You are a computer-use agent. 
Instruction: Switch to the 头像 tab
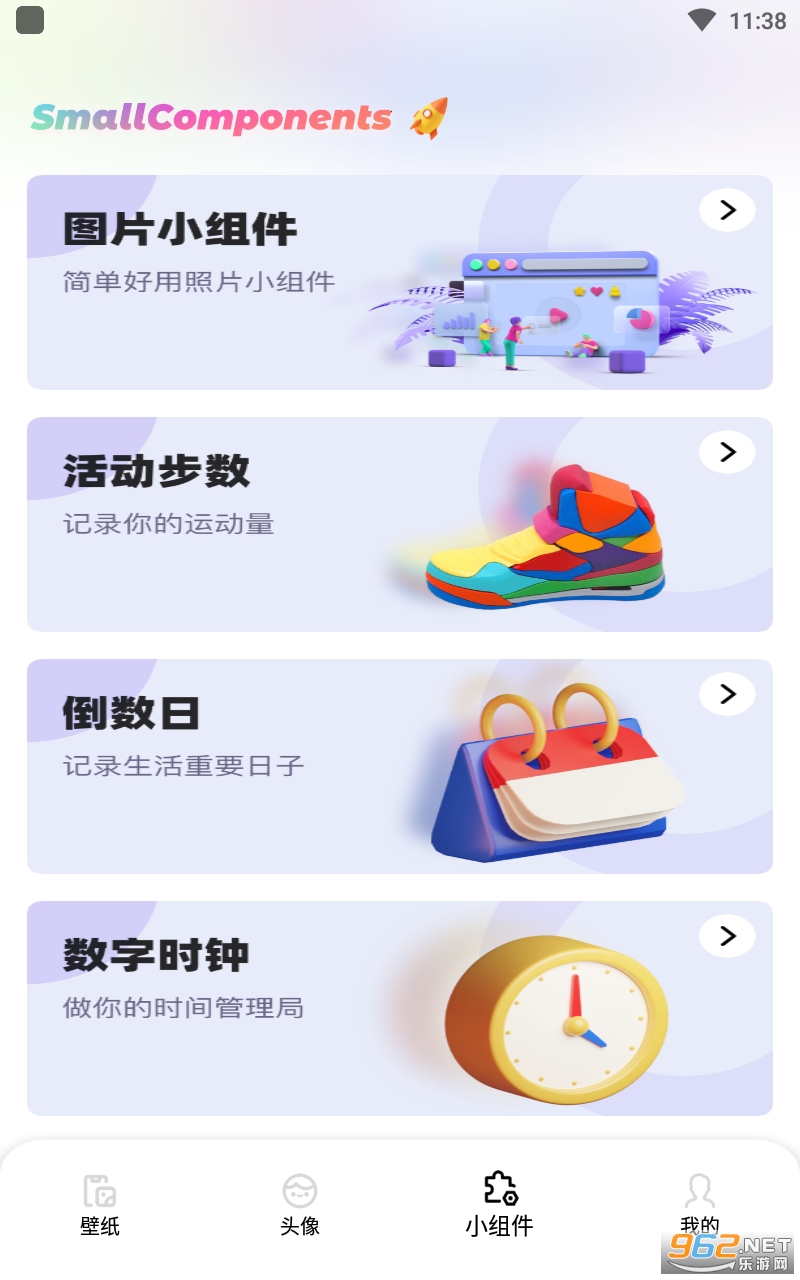(x=300, y=1205)
